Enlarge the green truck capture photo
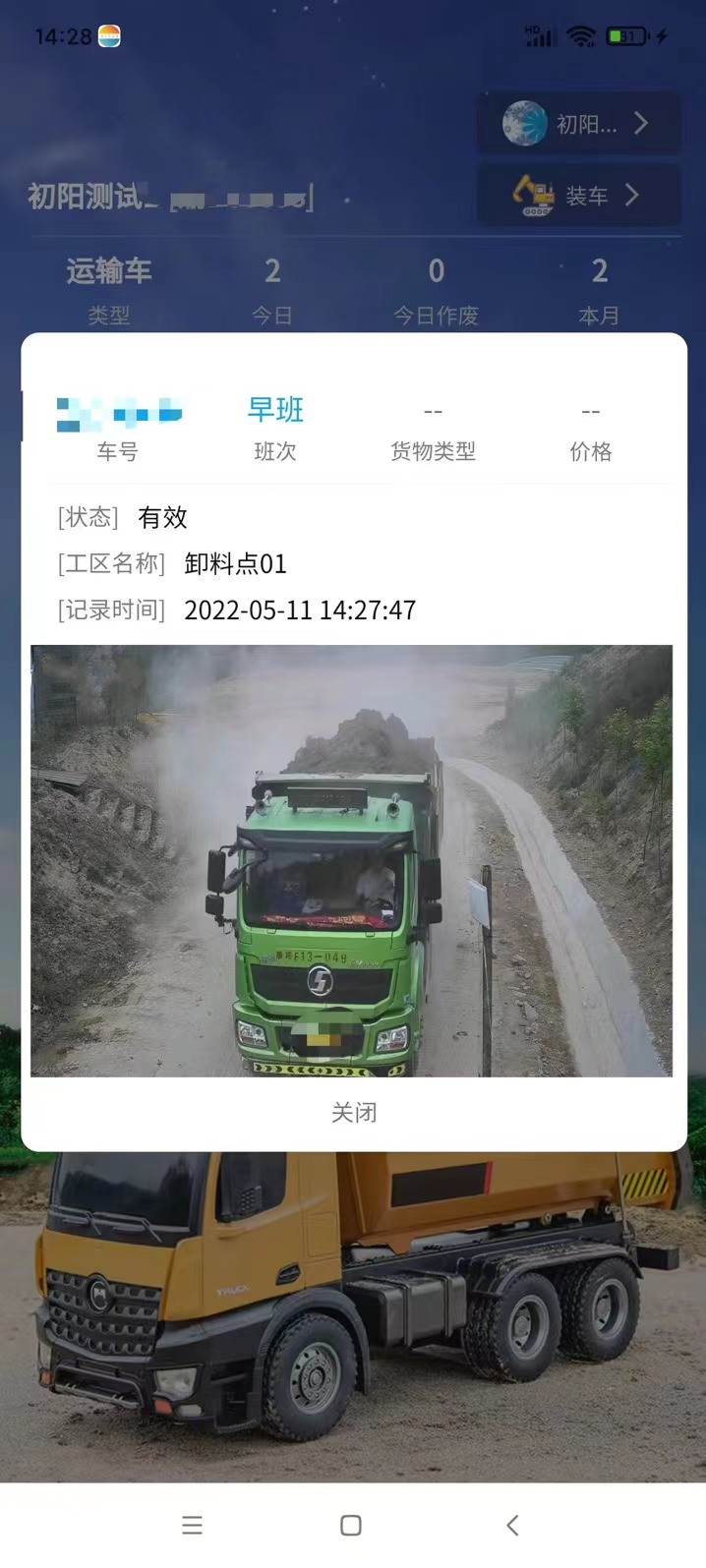706x1568 pixels. coord(351,860)
